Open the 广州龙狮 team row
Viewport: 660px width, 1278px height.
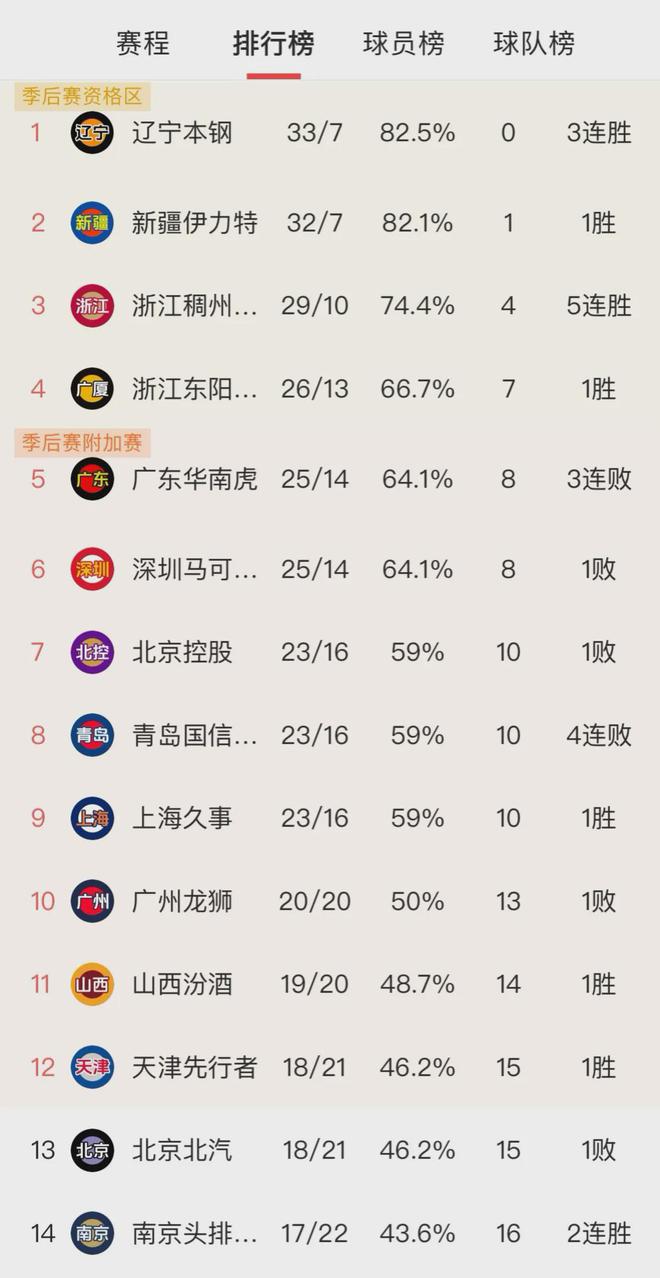(330, 901)
